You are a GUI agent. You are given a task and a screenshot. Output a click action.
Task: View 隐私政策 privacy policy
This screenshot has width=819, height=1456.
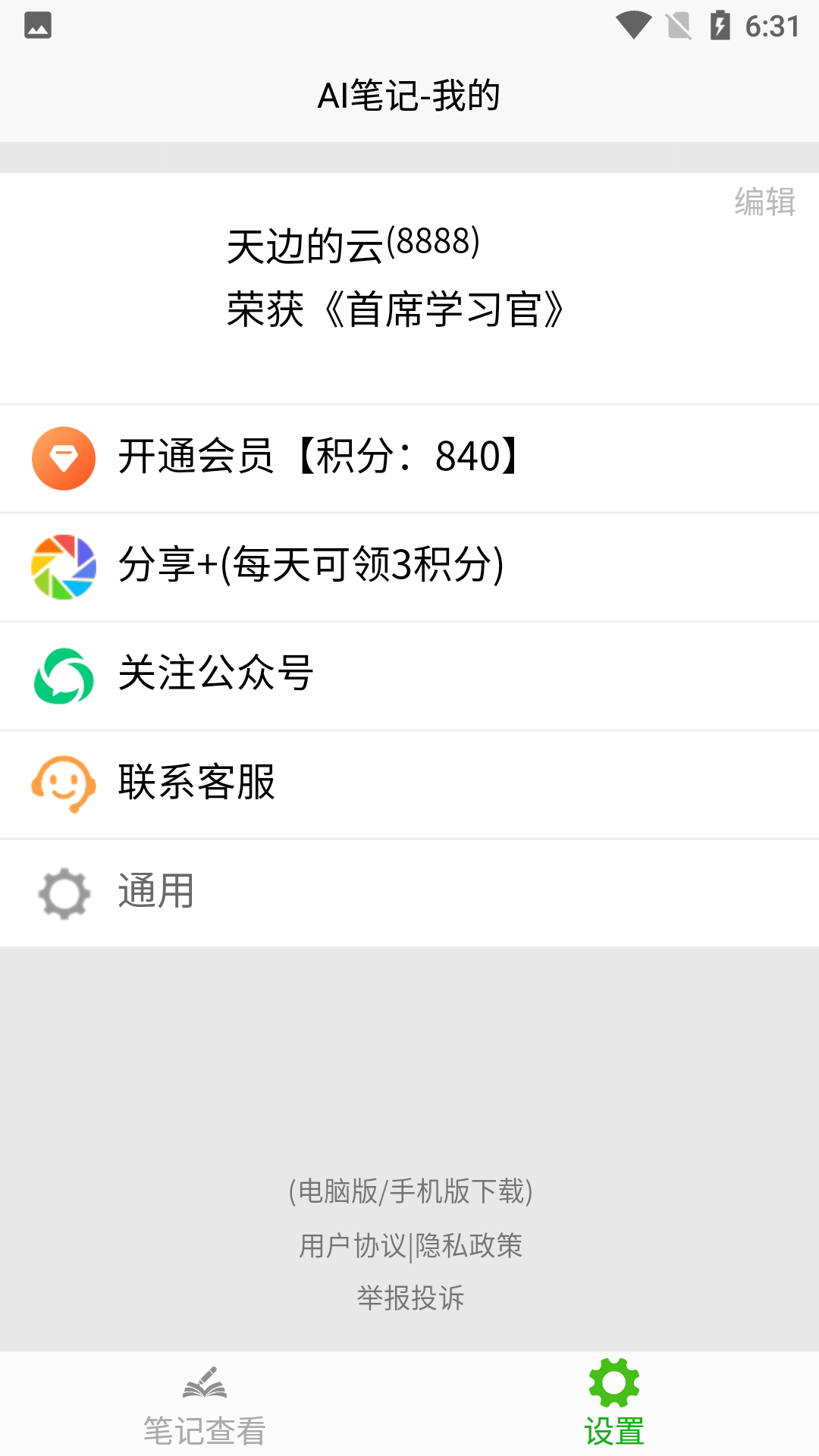click(x=469, y=1245)
